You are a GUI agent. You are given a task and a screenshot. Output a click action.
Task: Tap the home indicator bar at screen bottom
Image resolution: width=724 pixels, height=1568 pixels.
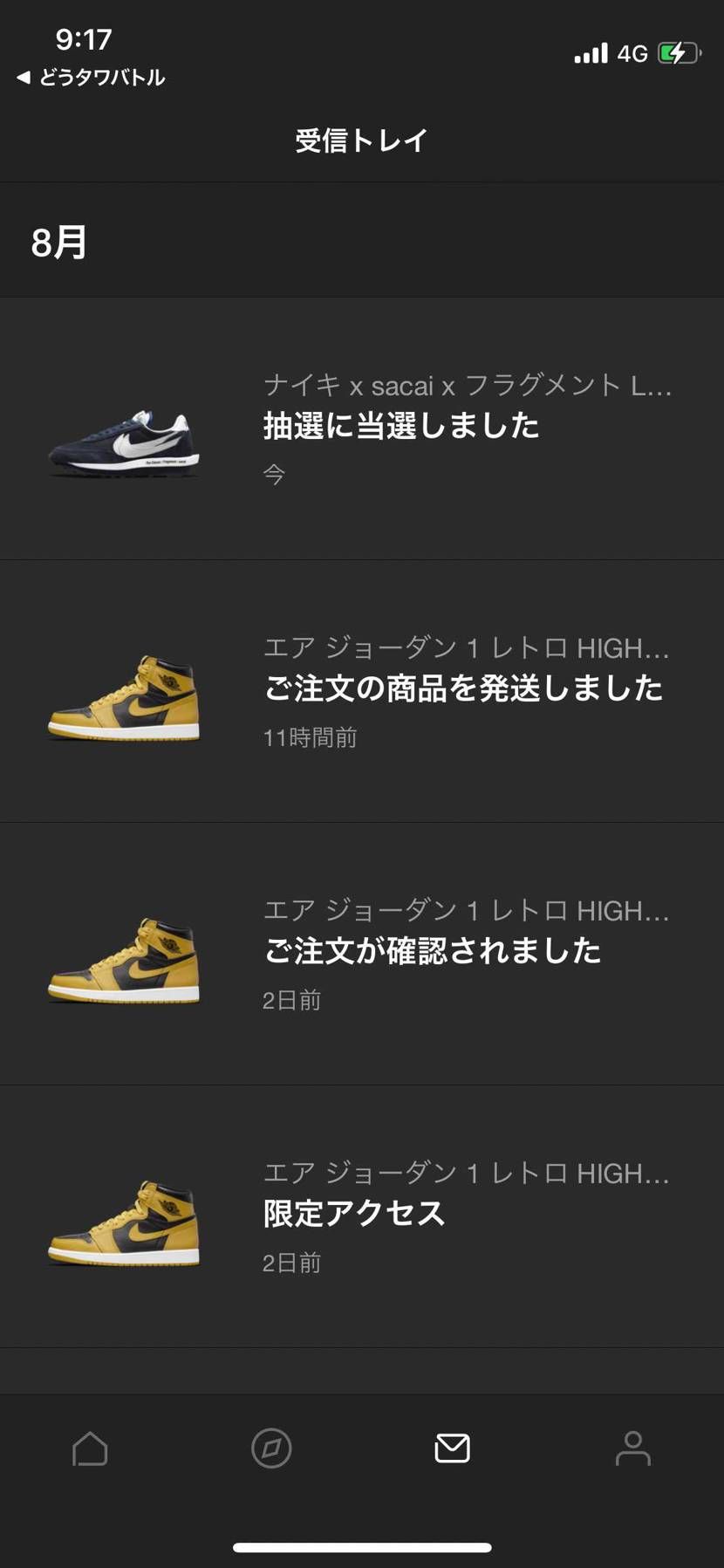361,1543
